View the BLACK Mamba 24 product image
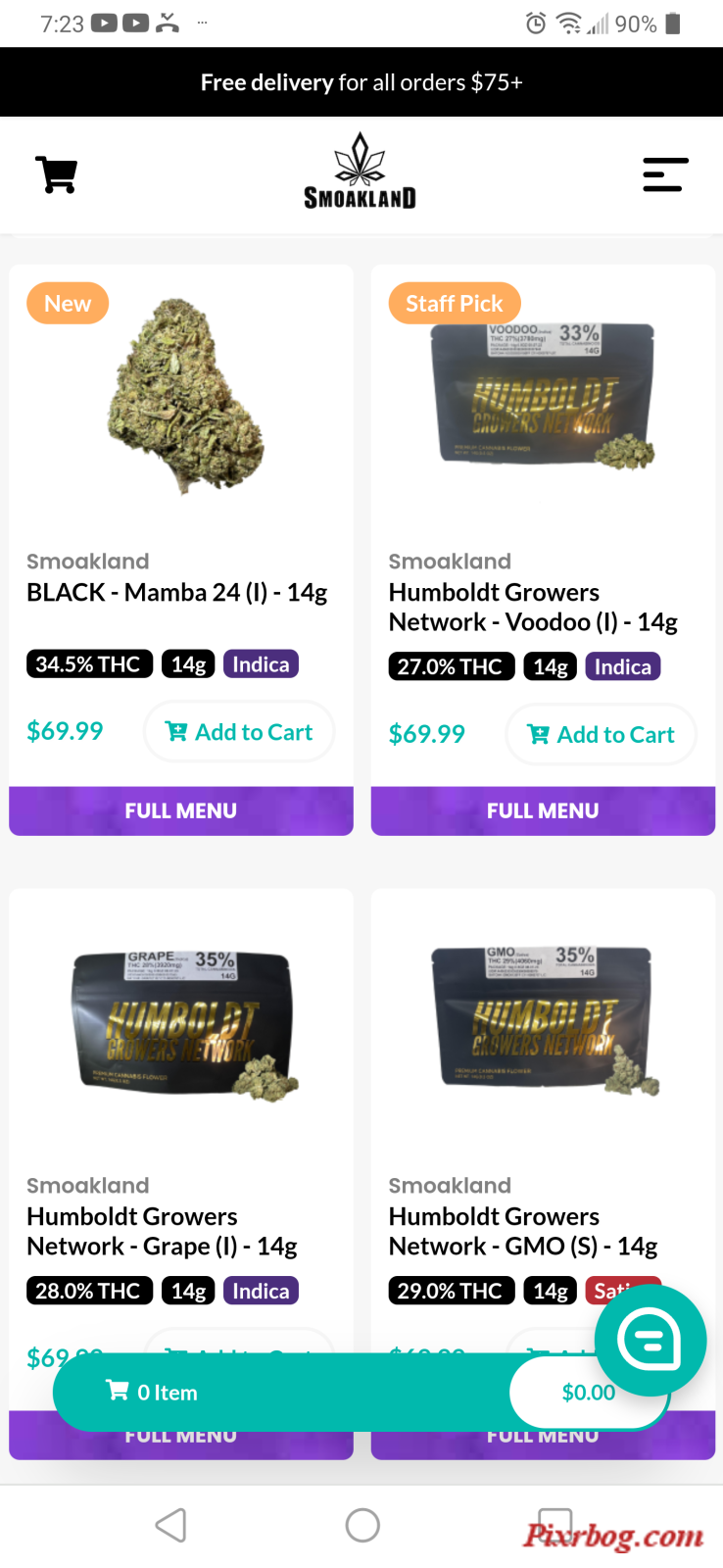 pos(186,397)
